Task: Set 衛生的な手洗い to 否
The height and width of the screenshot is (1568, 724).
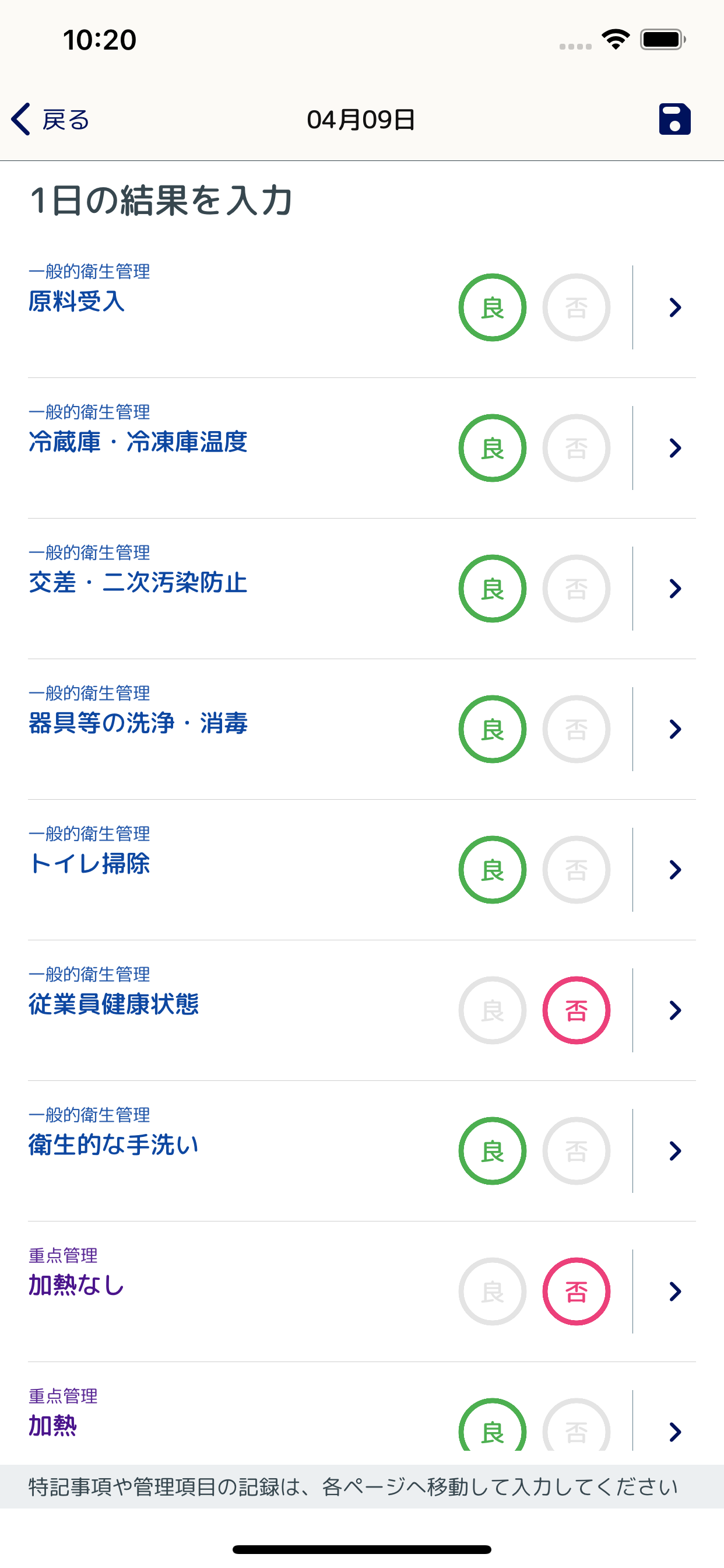Action: 576,1151
